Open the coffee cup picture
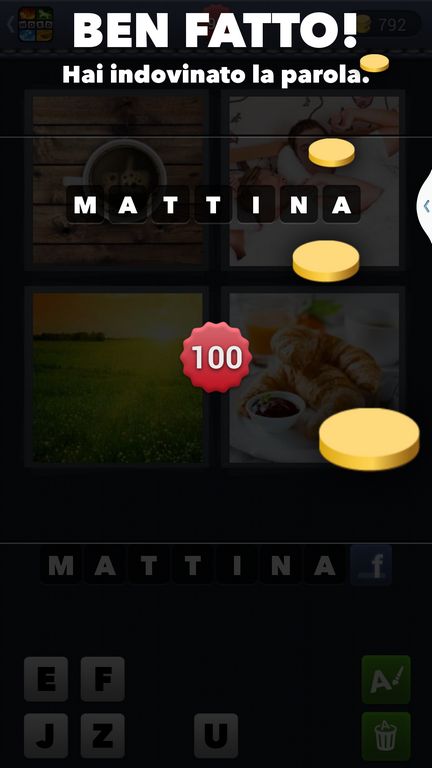Viewport: 432px width, 768px height. point(118,180)
